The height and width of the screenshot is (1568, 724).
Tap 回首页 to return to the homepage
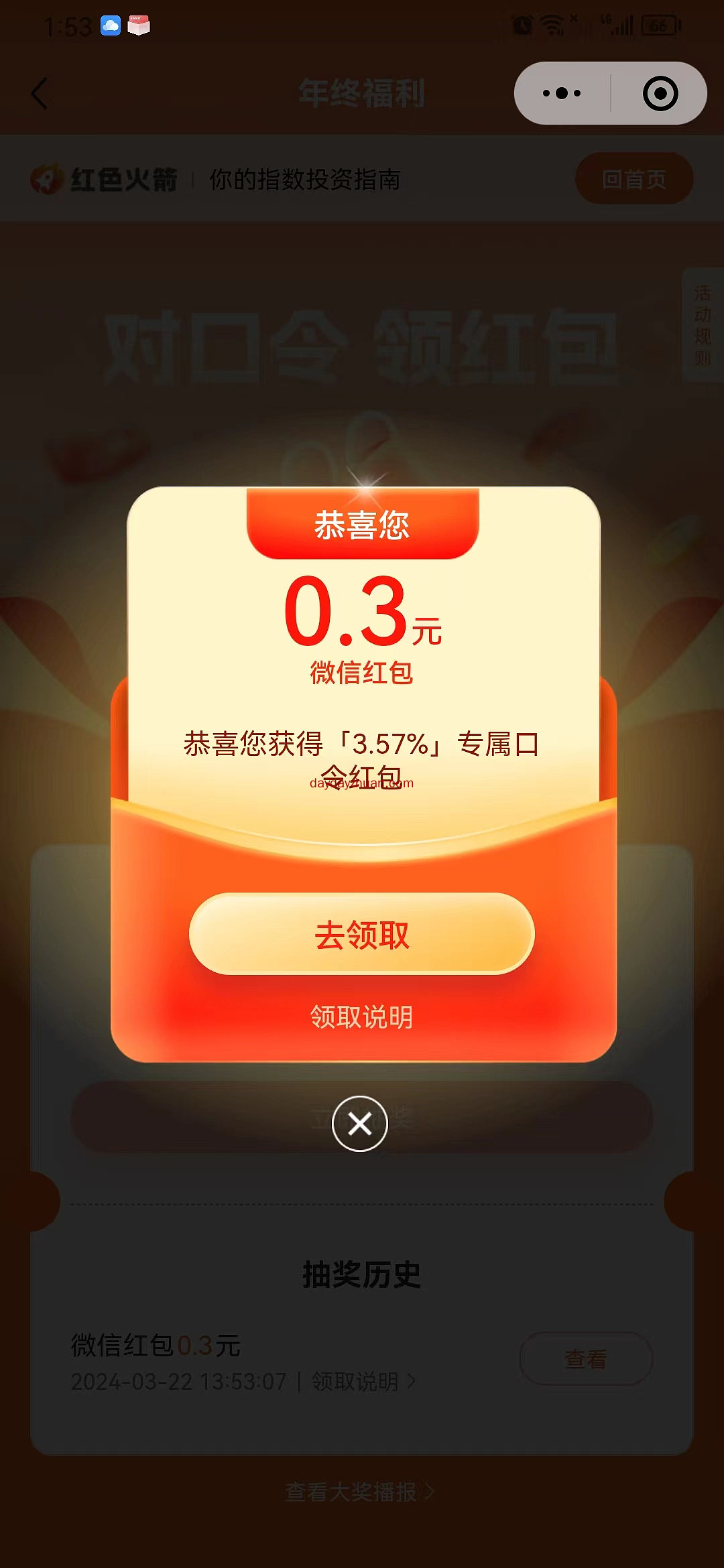point(633,178)
